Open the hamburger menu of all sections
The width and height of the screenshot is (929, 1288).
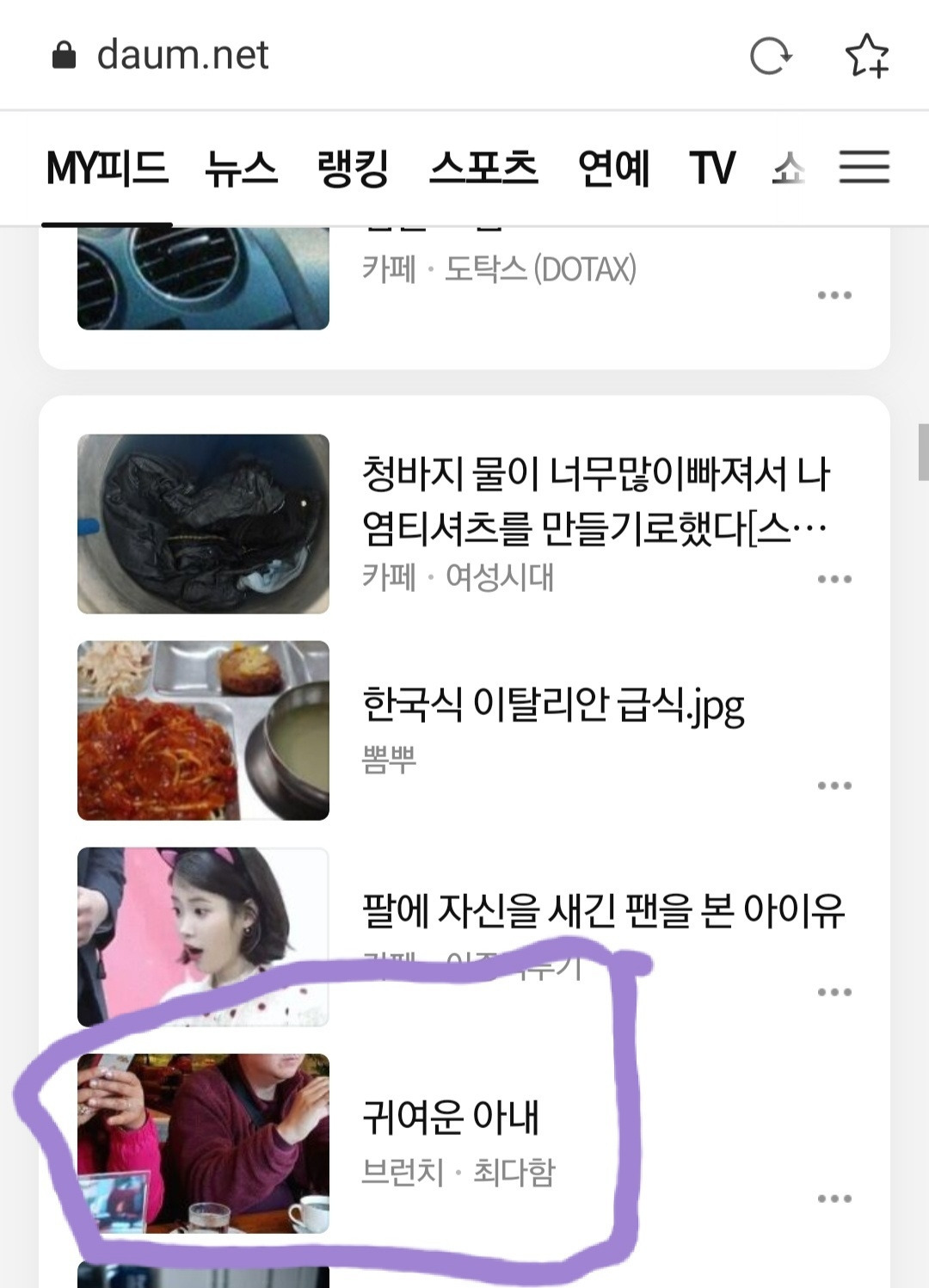(x=864, y=167)
